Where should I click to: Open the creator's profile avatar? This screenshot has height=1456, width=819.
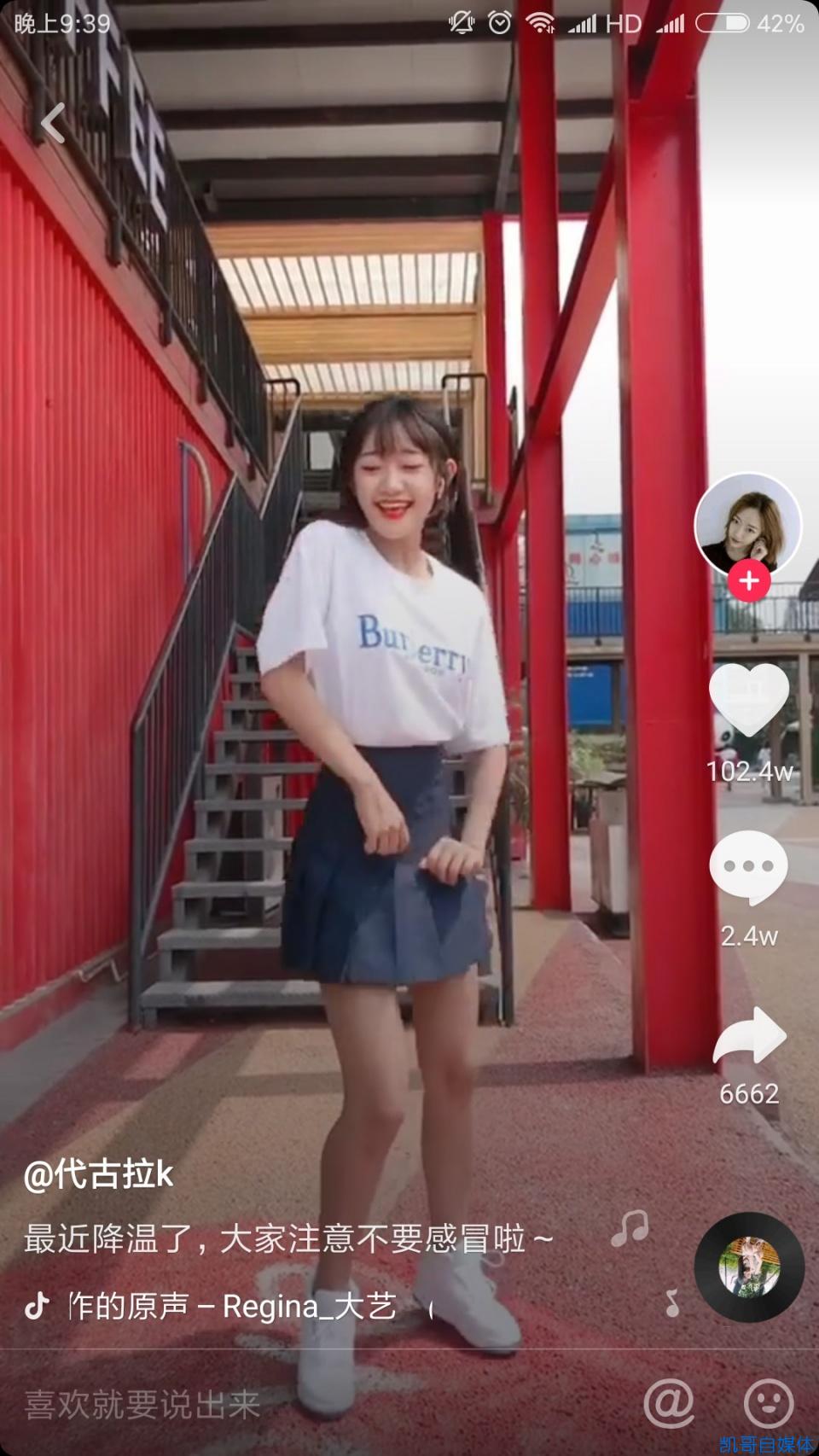pyautogui.click(x=748, y=524)
